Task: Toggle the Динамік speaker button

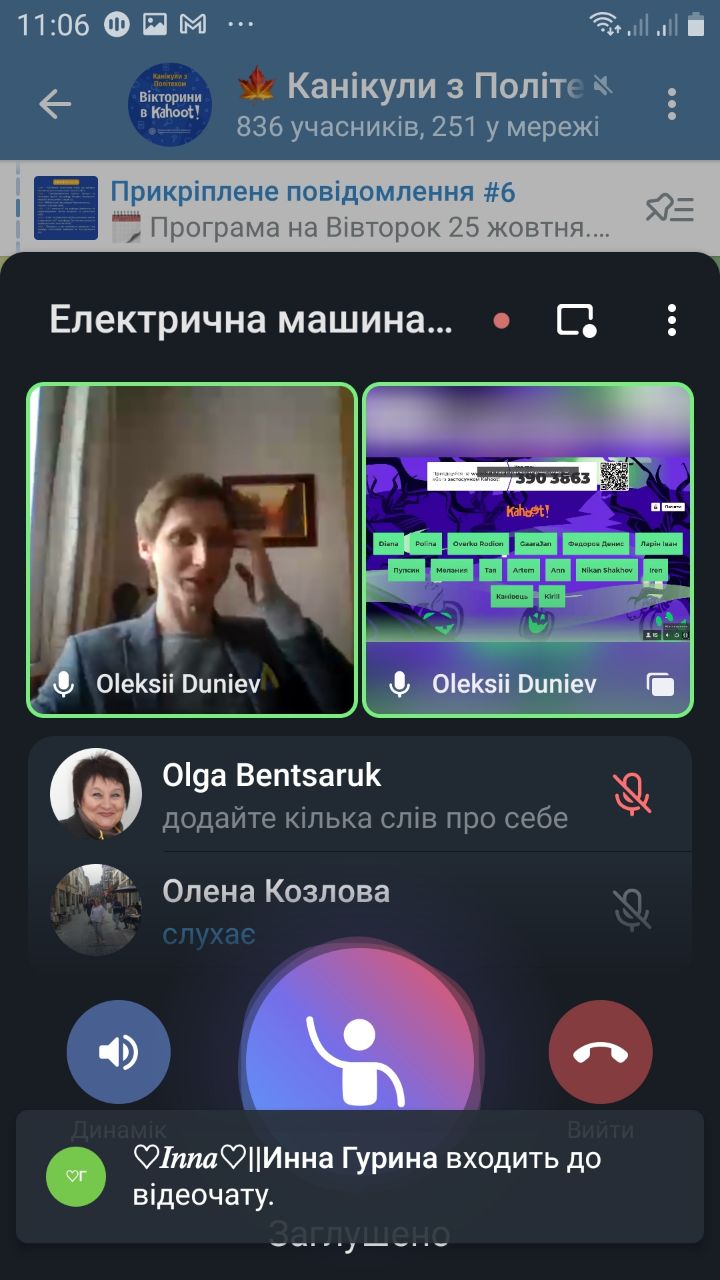Action: point(119,1052)
